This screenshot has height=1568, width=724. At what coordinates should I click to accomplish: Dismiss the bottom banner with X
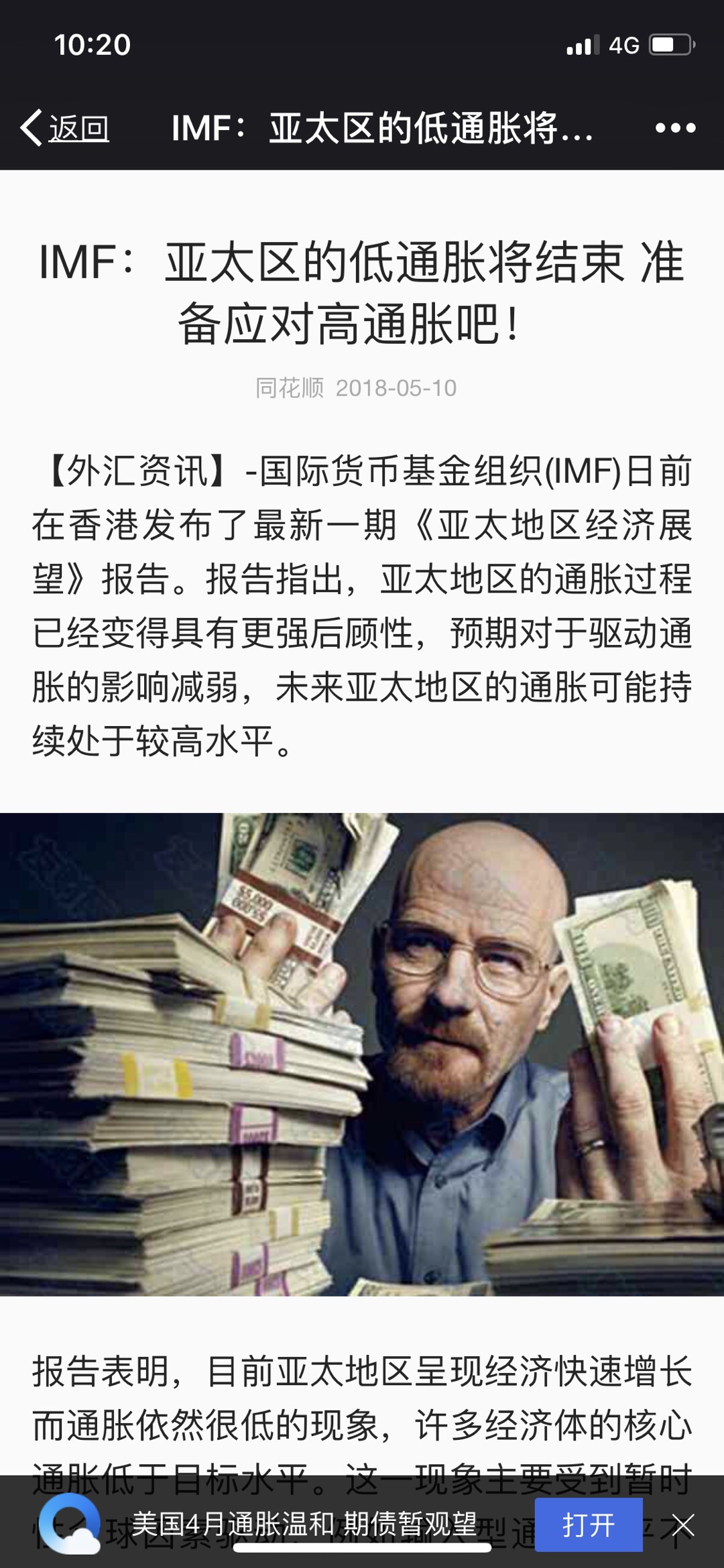[683, 1524]
